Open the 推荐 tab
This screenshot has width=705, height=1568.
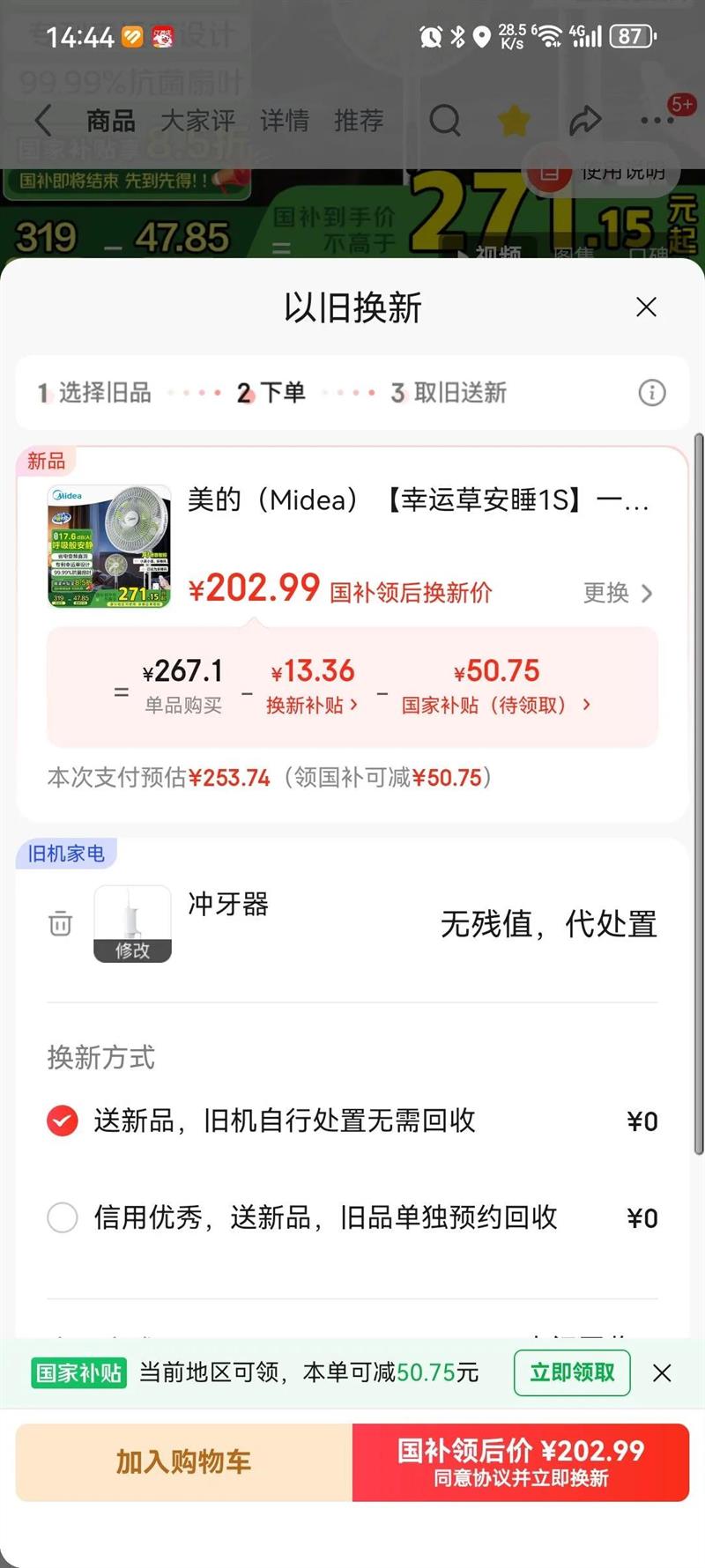(358, 121)
